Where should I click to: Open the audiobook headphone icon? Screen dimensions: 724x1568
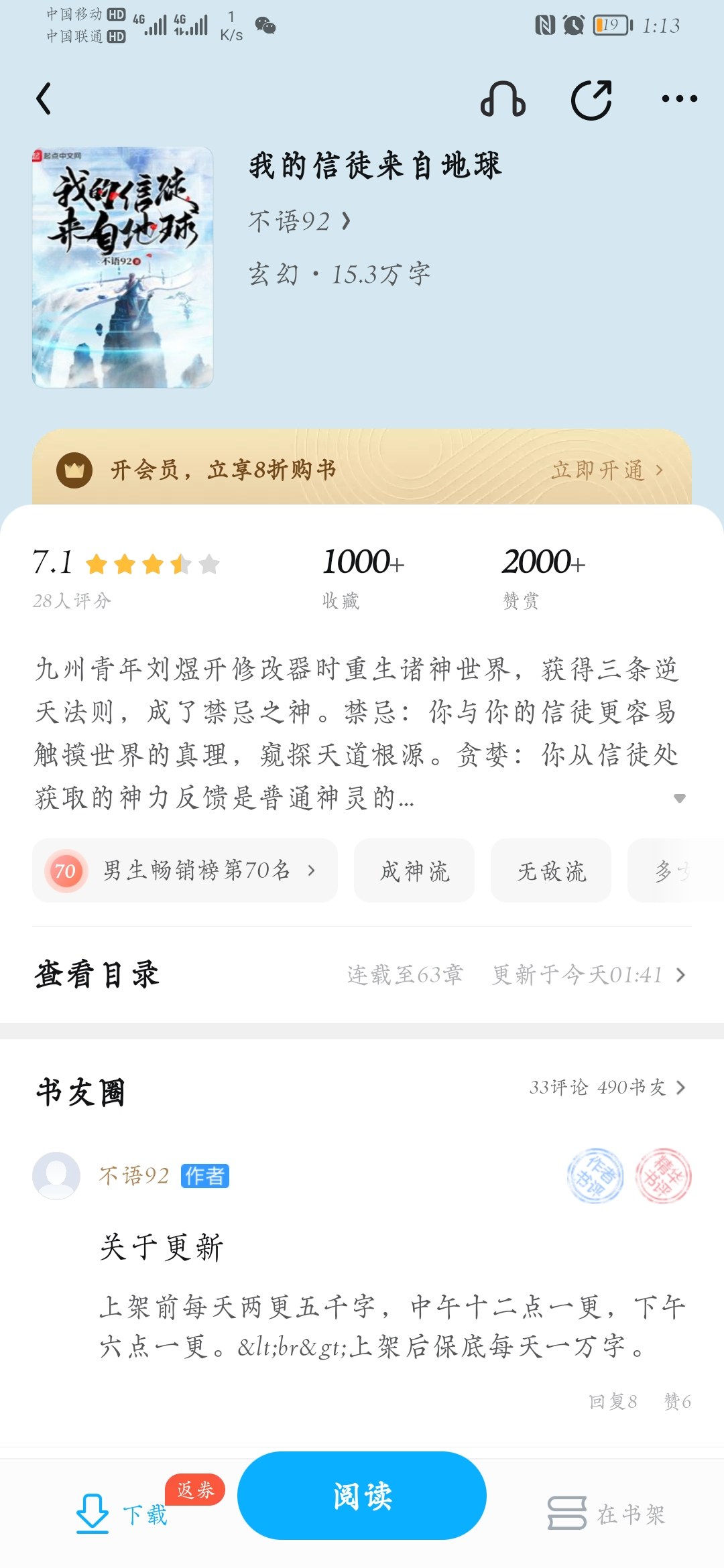503,100
